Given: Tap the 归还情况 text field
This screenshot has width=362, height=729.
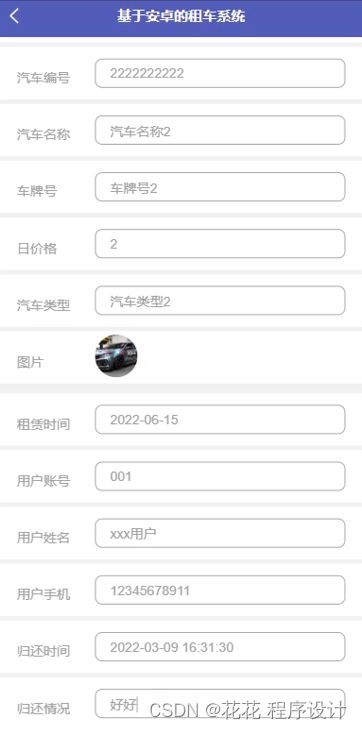Looking at the screenshot, I should tap(220, 703).
